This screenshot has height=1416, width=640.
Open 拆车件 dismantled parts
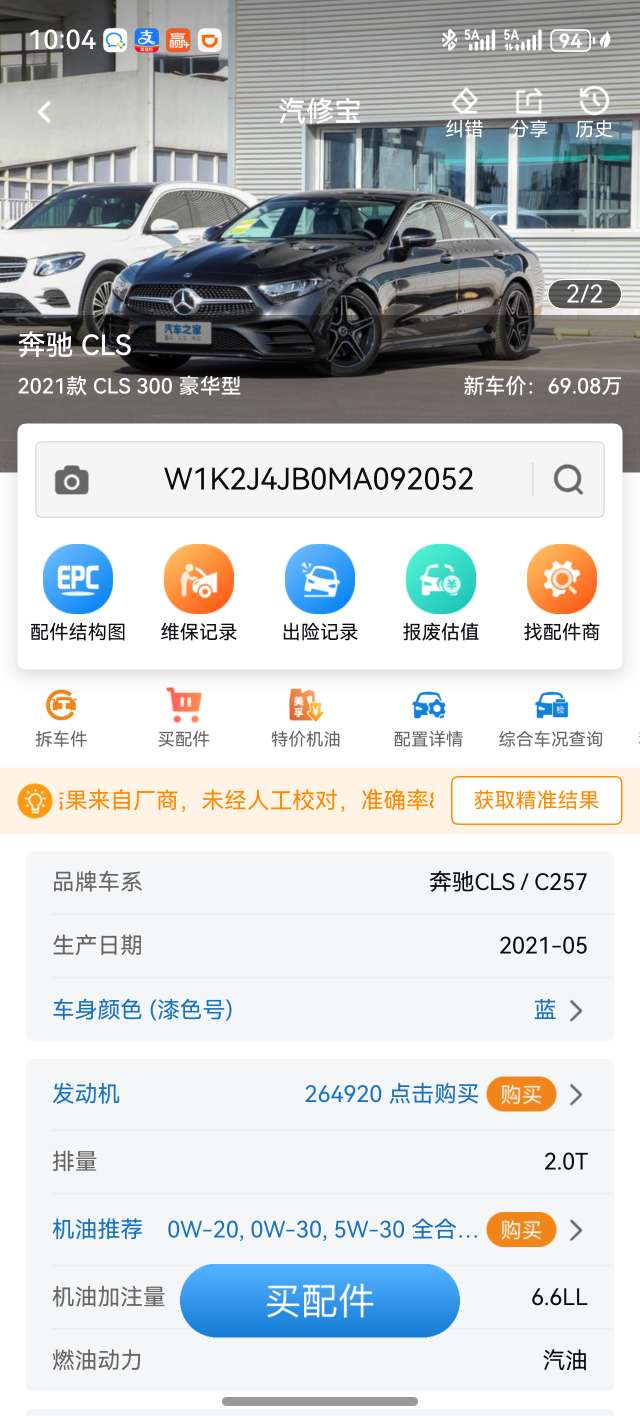pyautogui.click(x=61, y=719)
